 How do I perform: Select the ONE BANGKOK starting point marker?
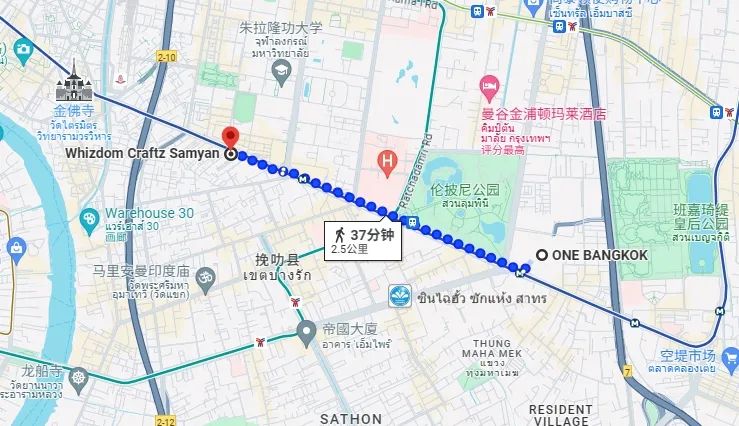[x=541, y=255]
